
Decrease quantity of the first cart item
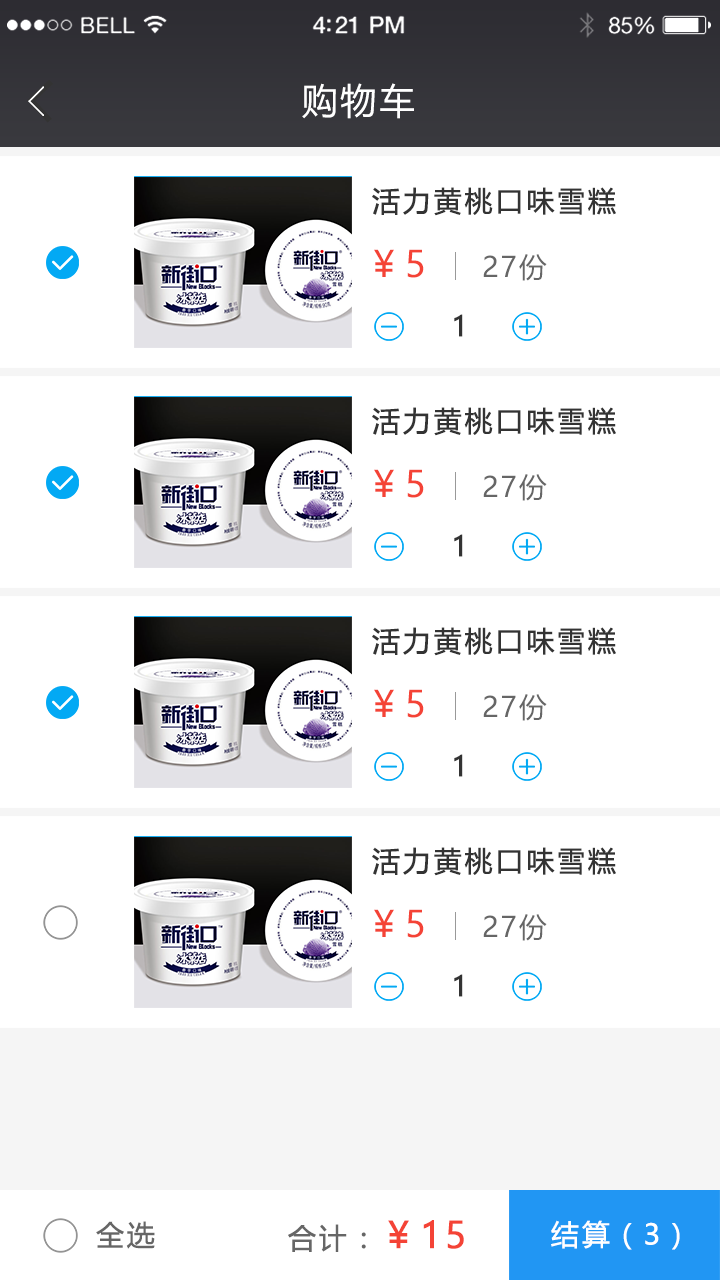[x=389, y=326]
